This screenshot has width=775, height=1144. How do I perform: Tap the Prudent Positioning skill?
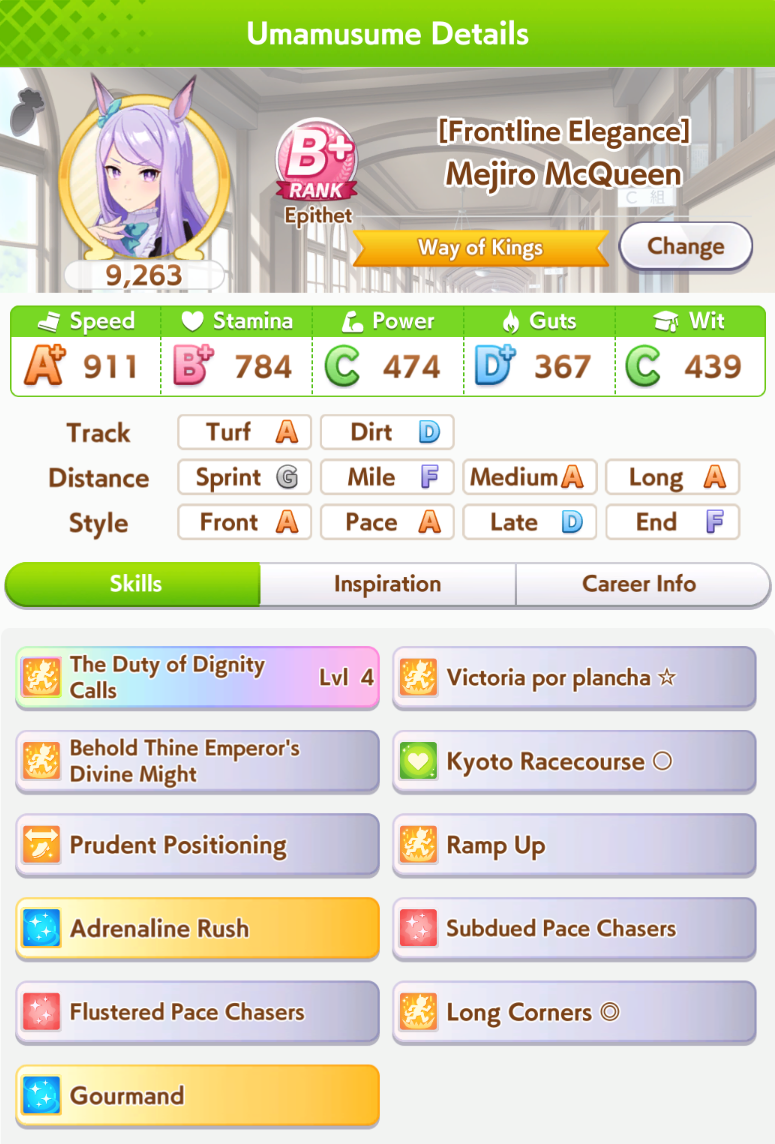[x=197, y=846]
